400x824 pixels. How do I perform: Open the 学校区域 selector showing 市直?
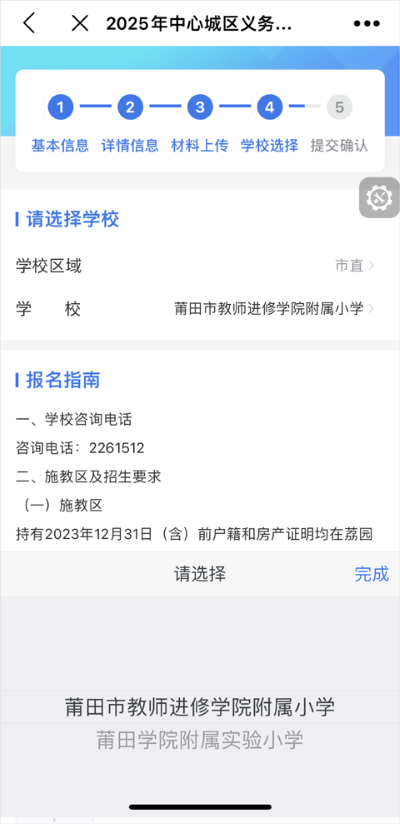click(200, 266)
